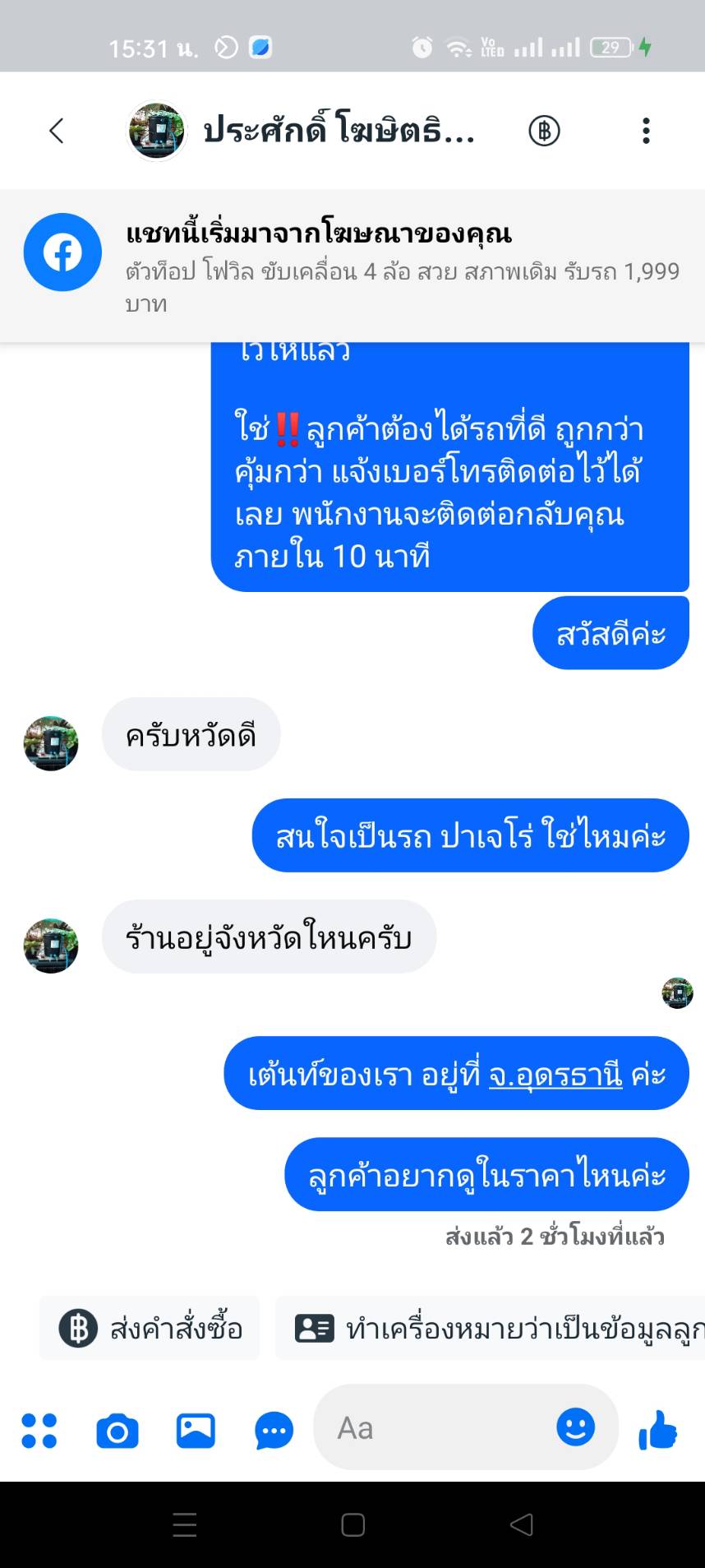The image size is (705, 1568).
Task: Tap the ส่งคำสั่งซื้อ button
Action: coord(150,1328)
